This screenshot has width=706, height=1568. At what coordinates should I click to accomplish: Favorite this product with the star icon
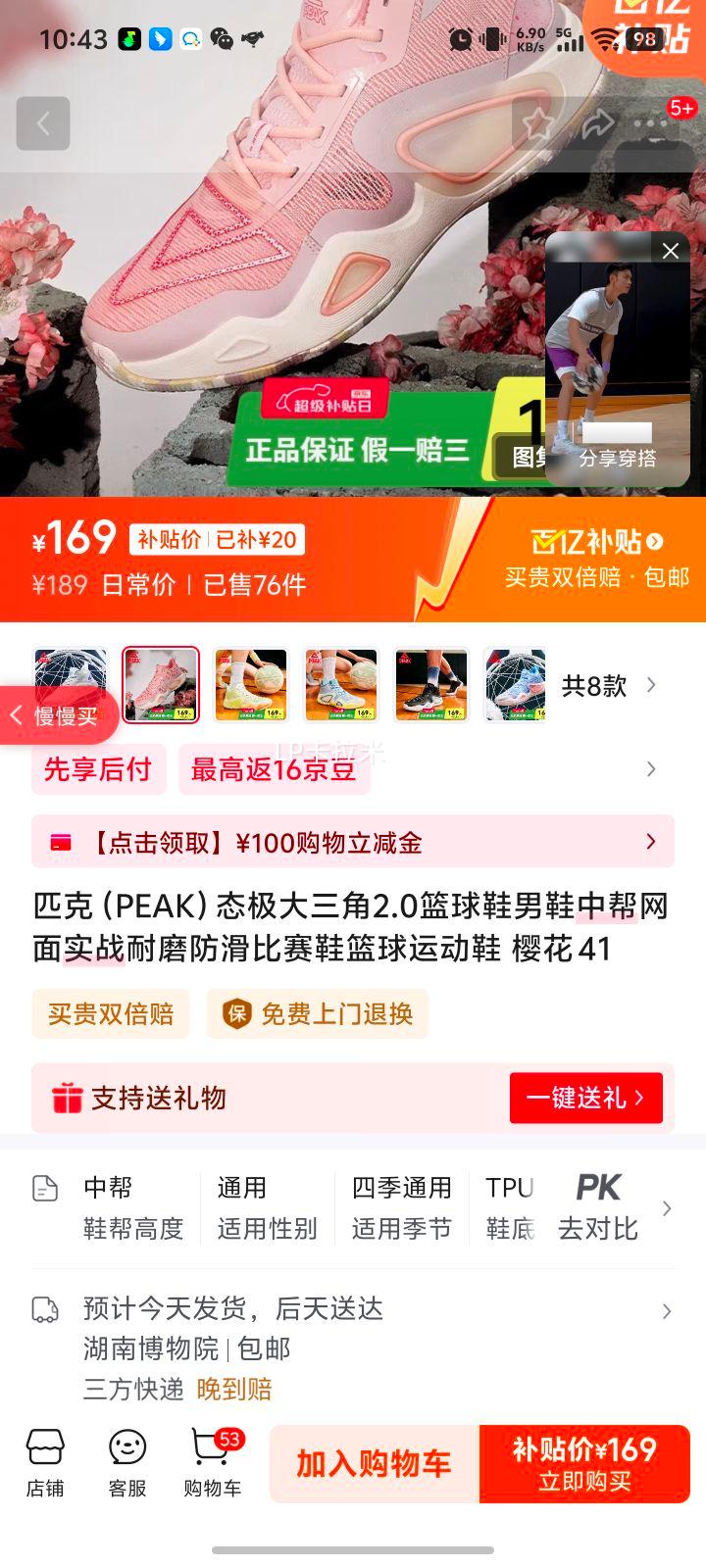click(537, 123)
